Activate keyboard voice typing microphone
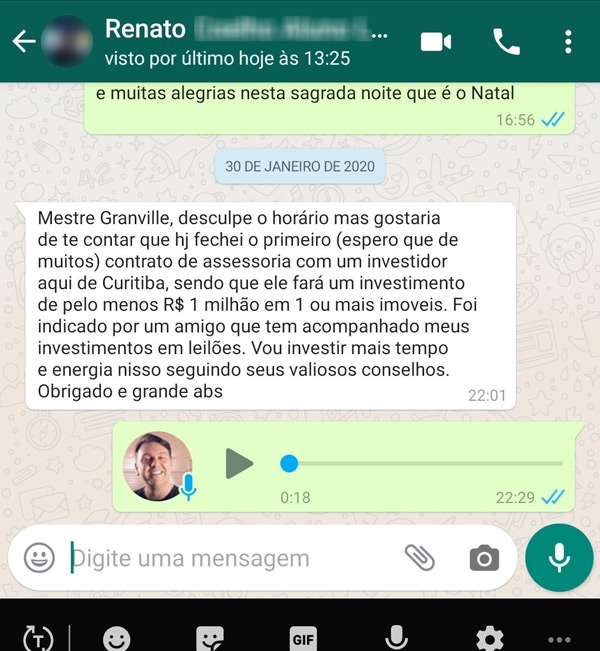Image resolution: width=600 pixels, height=651 pixels. (x=397, y=638)
